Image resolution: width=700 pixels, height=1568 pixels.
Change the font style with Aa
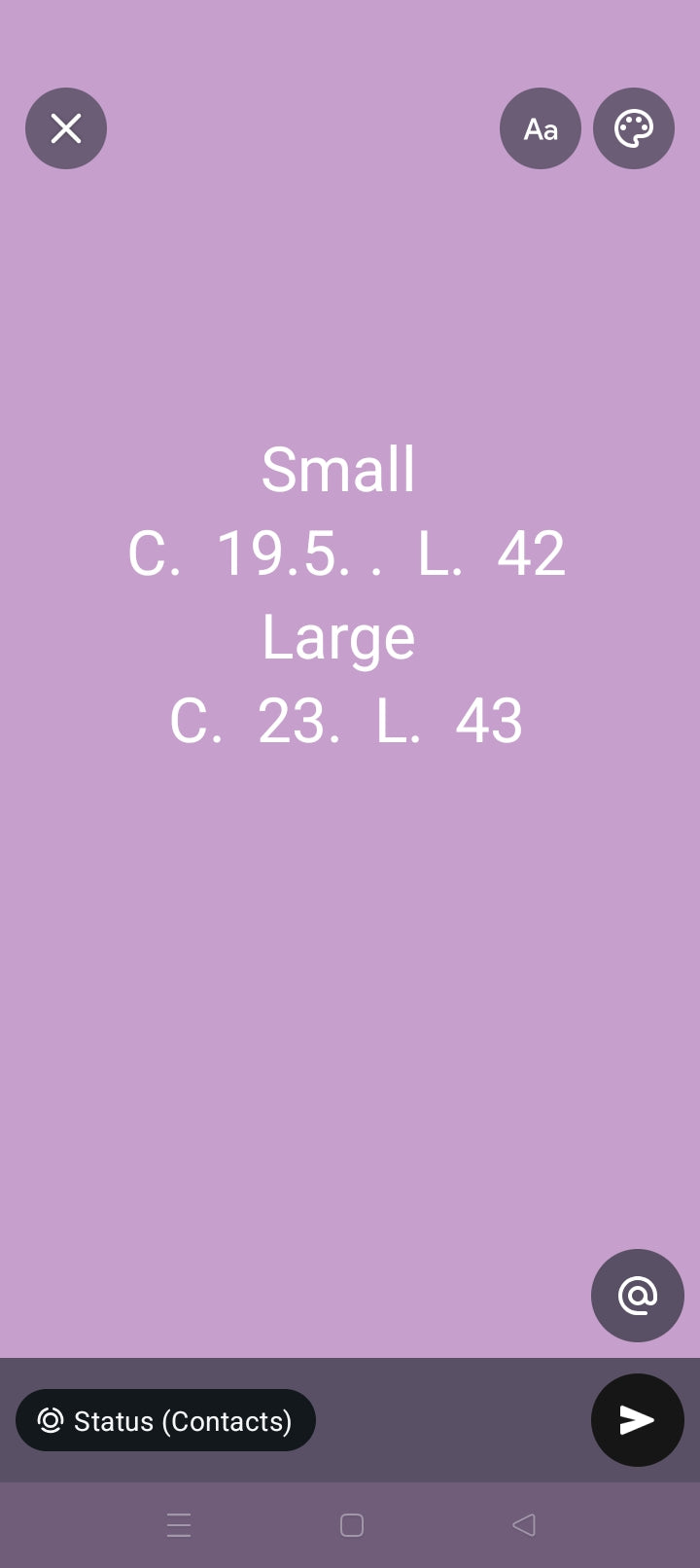coord(541,128)
